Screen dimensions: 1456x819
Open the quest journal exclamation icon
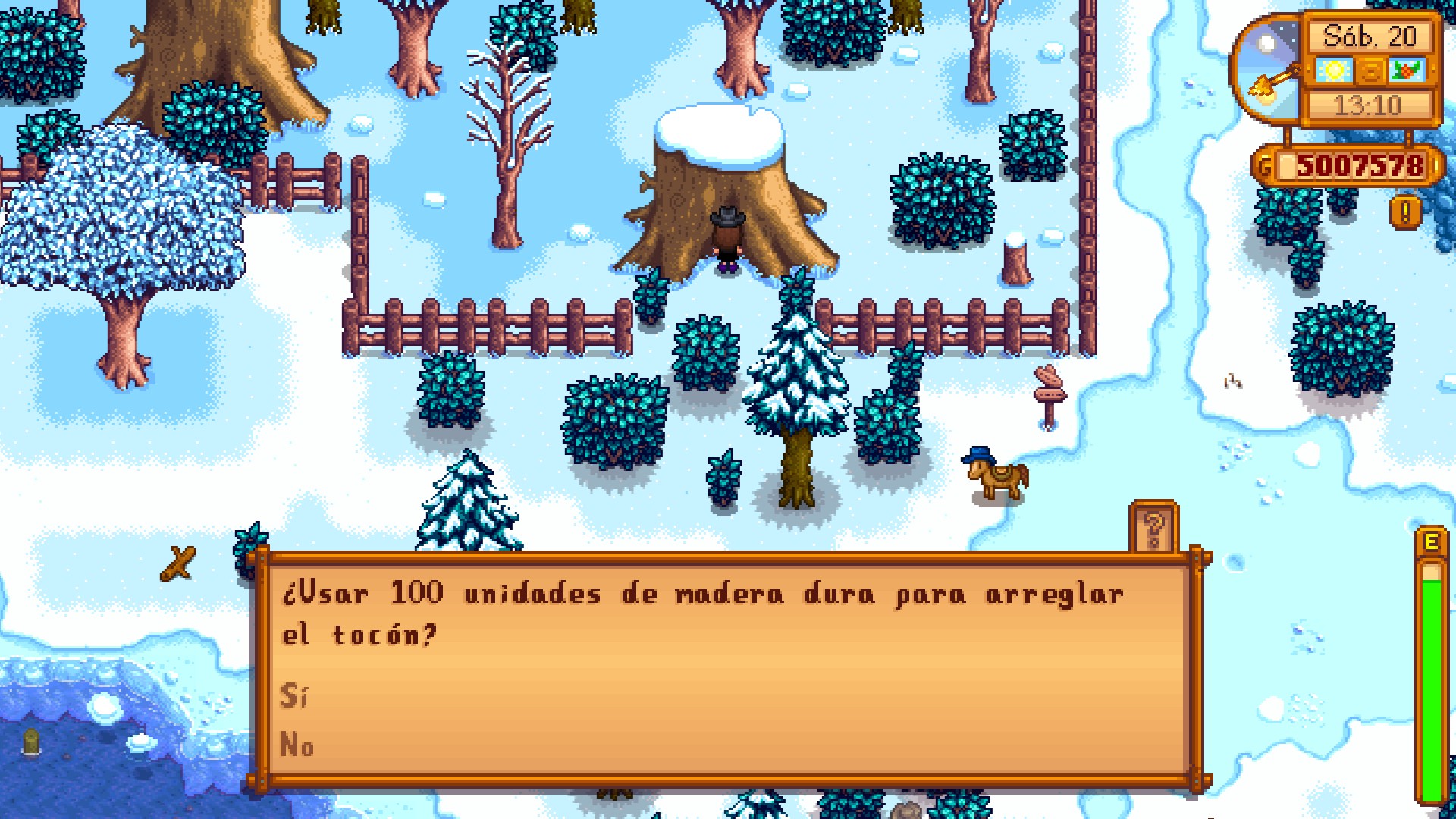click(x=1405, y=213)
